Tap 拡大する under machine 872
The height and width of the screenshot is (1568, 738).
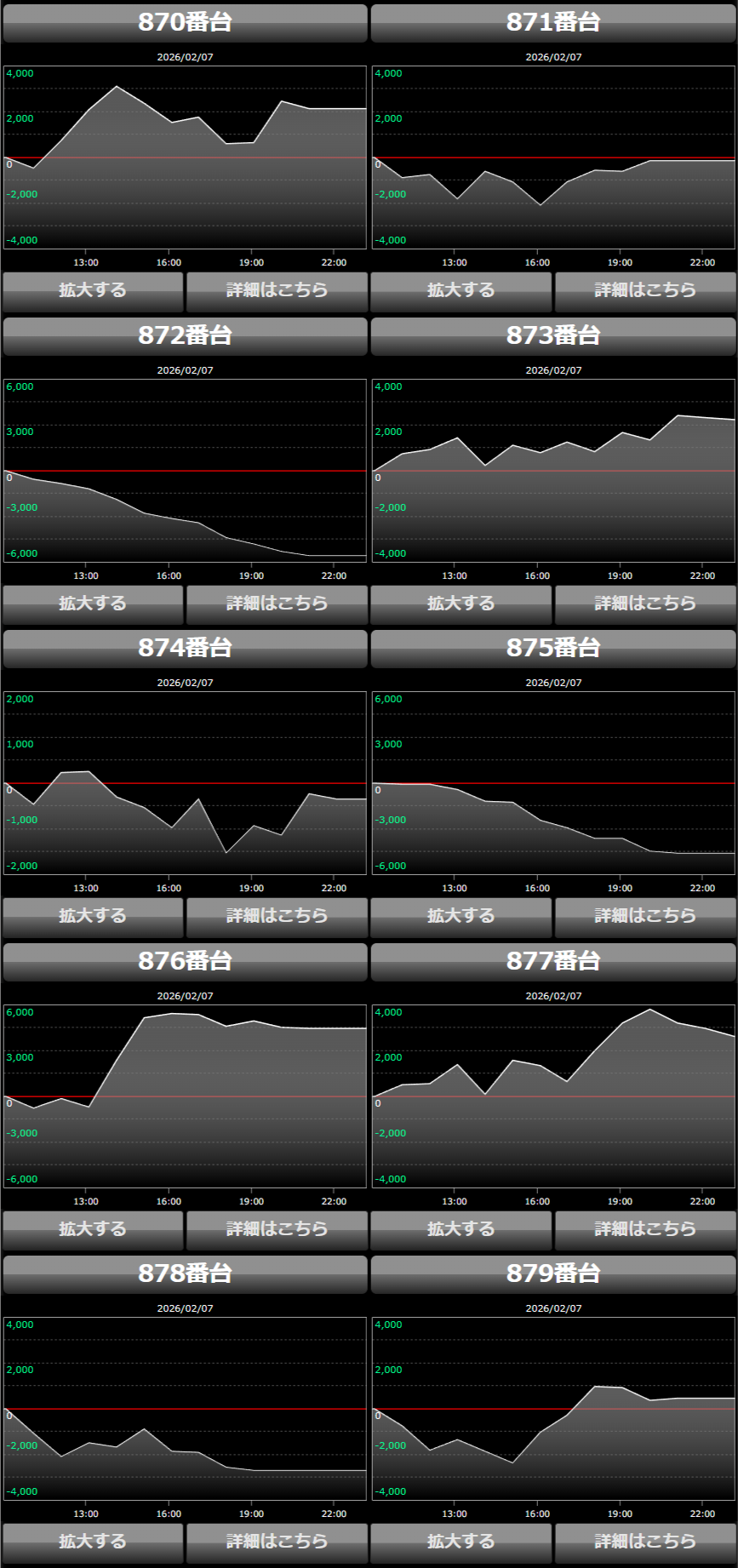tap(93, 604)
